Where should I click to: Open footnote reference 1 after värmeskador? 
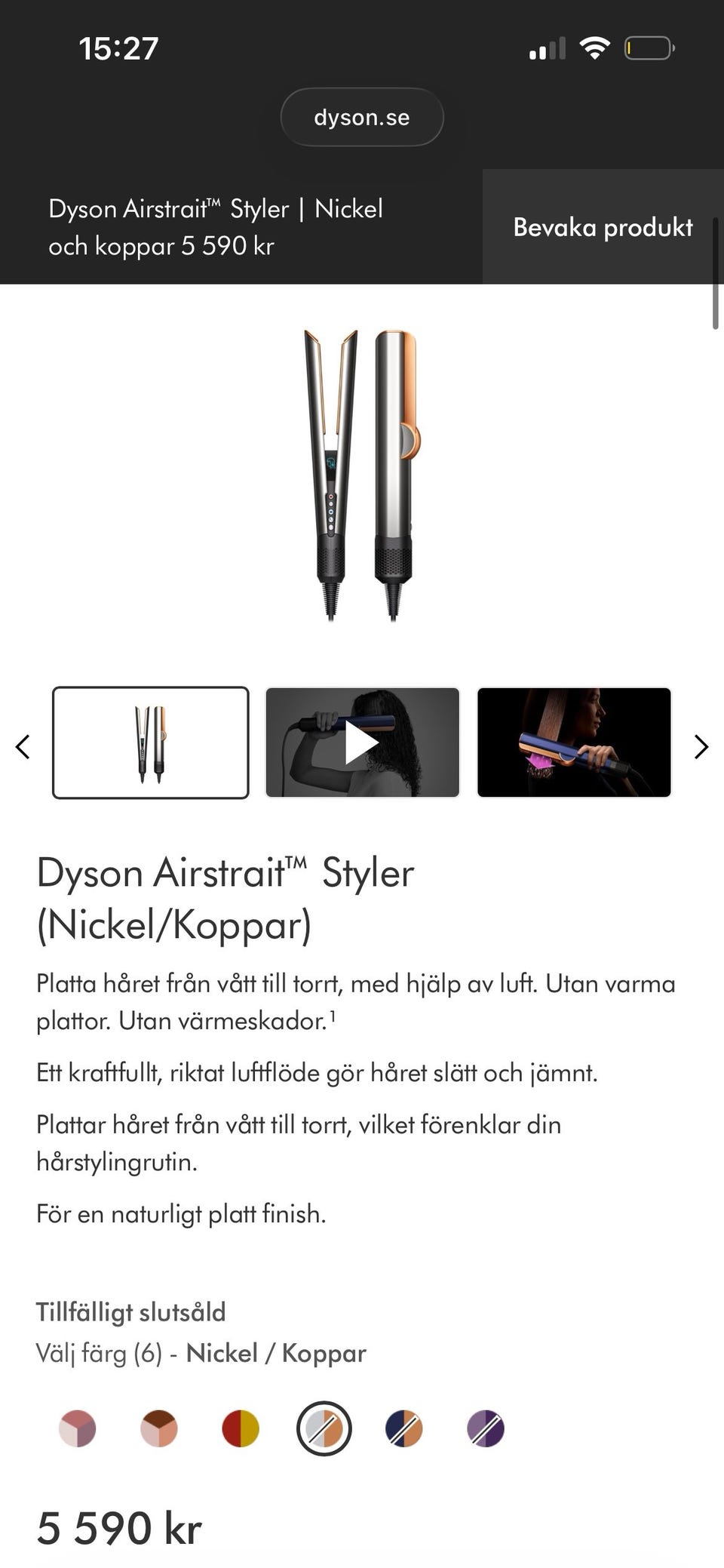[x=333, y=1014]
